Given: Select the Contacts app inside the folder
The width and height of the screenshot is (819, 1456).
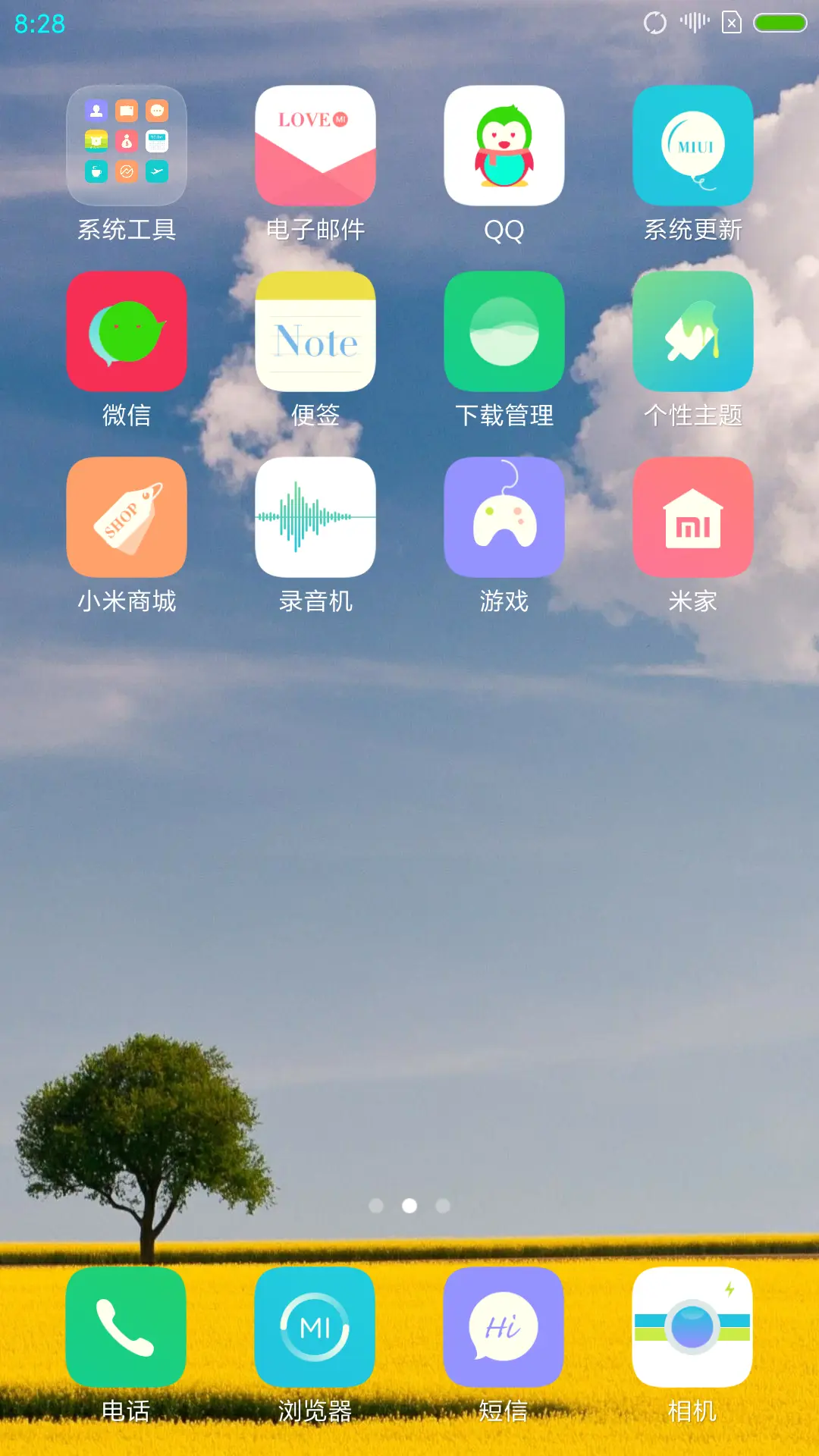Looking at the screenshot, I should click(x=96, y=111).
